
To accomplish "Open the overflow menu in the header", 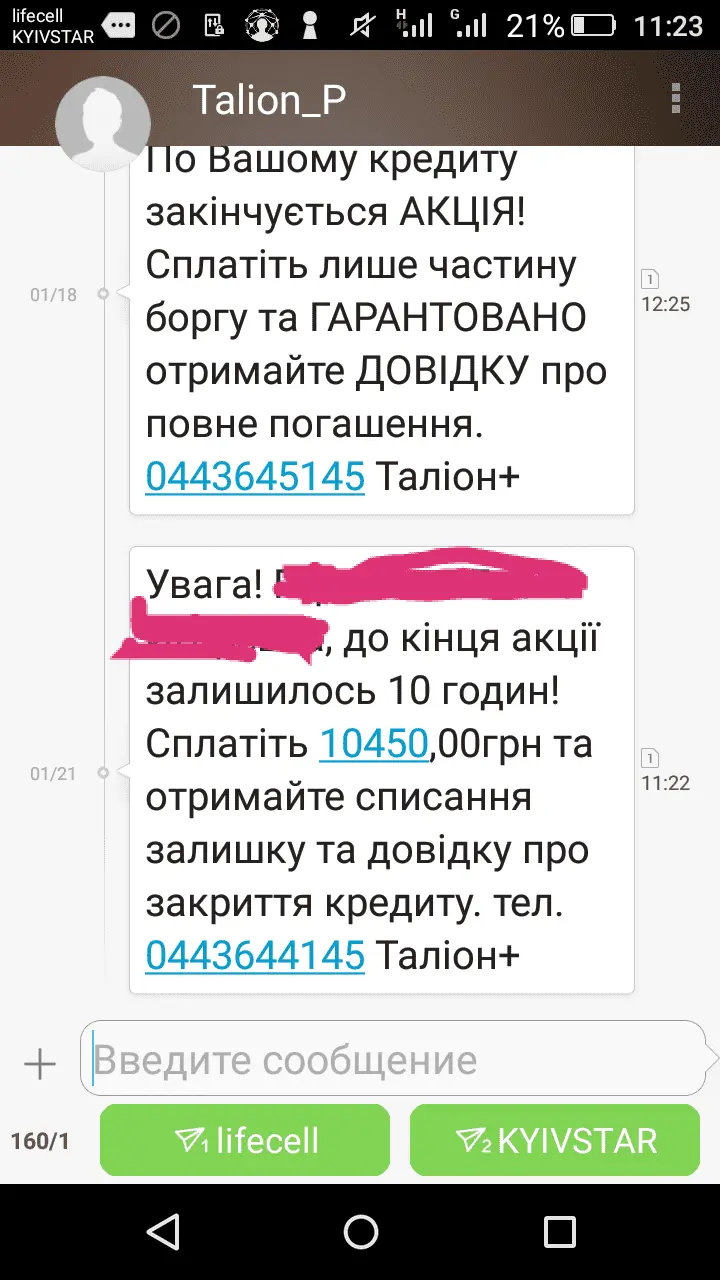I will 676,98.
